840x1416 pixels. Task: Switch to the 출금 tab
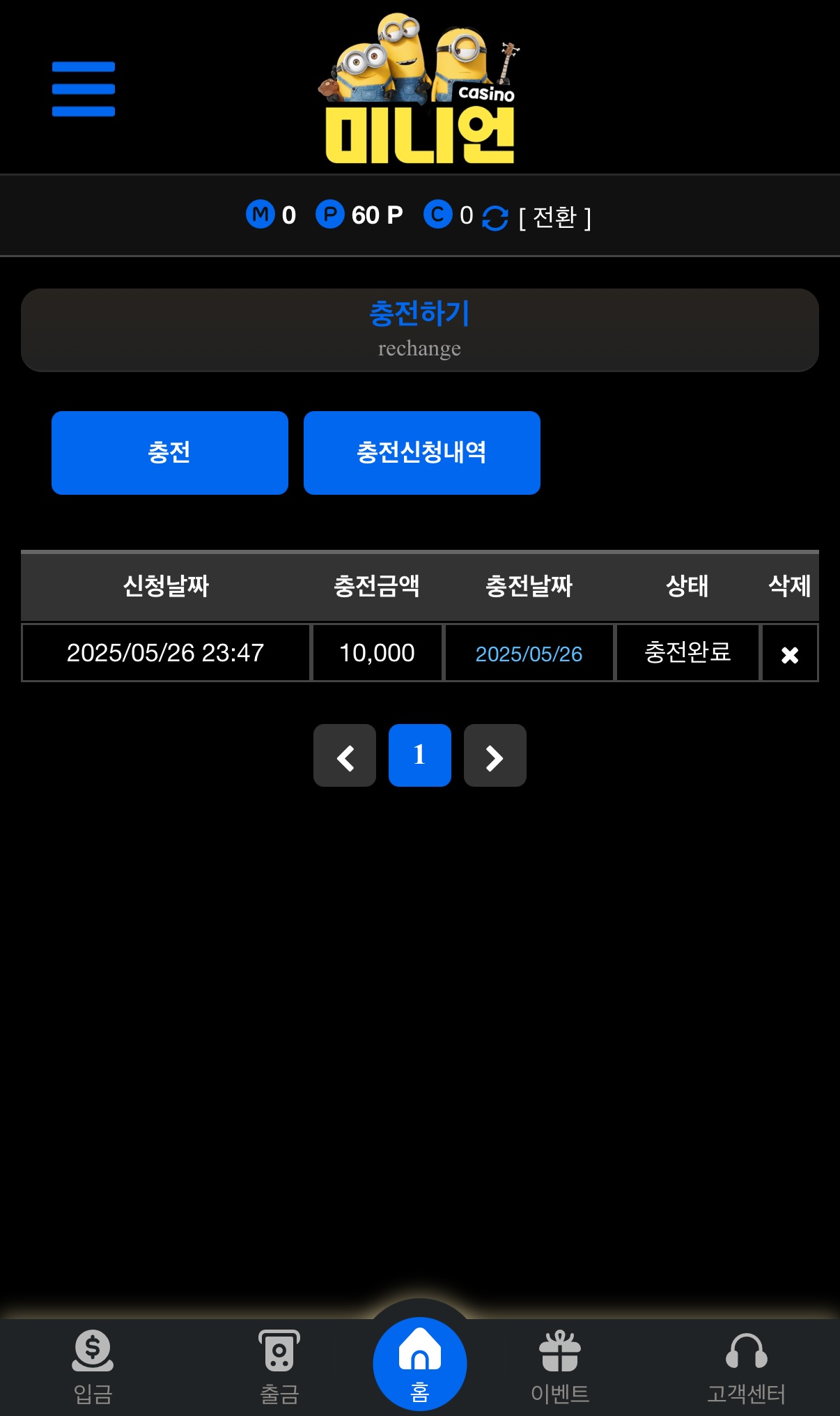click(x=279, y=1367)
